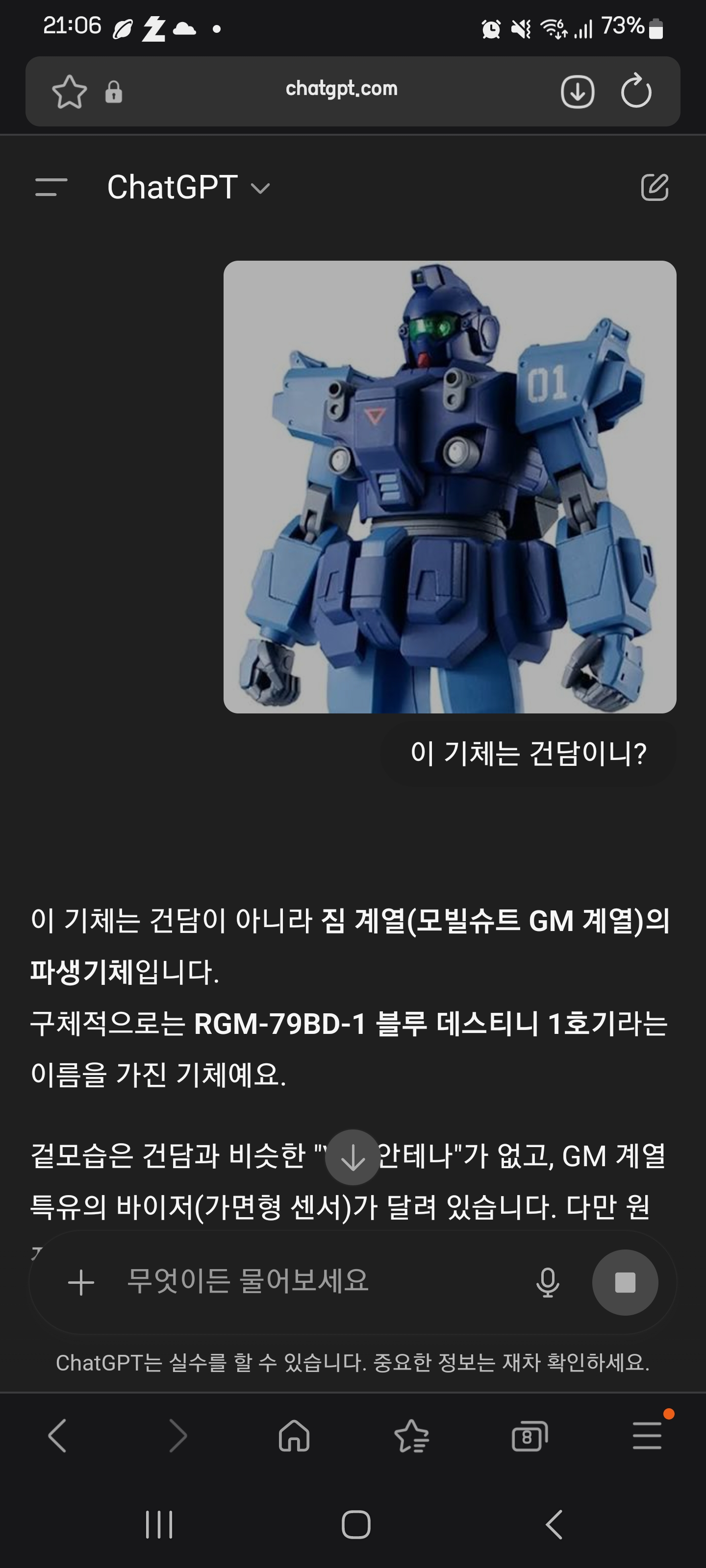Open the ChatGPT sidebar menu
The height and width of the screenshot is (1568, 706).
pos(51,187)
